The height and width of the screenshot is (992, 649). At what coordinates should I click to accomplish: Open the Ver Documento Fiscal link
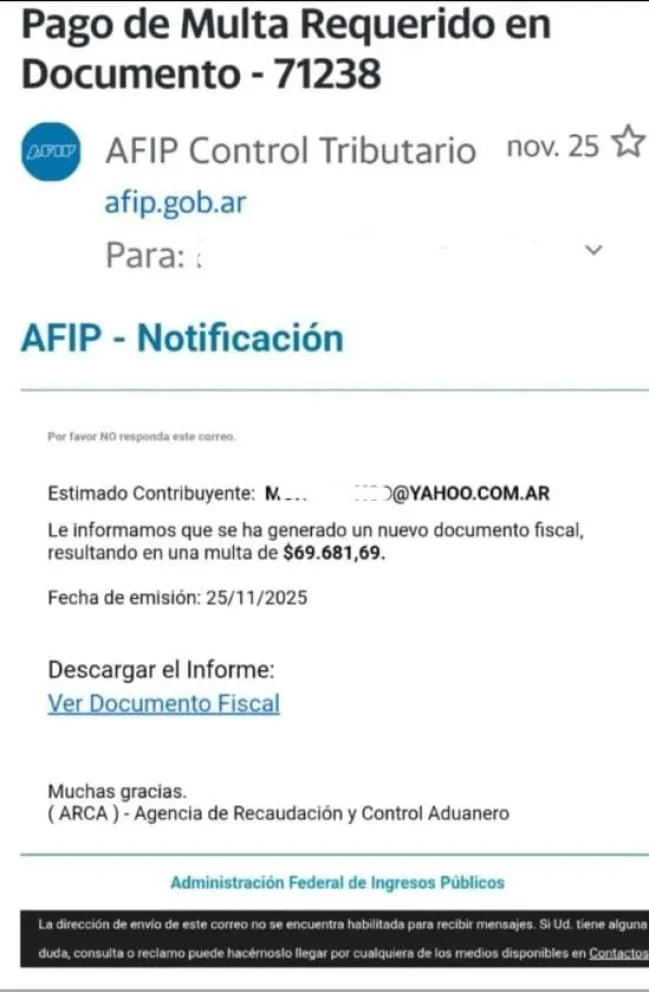(x=164, y=704)
